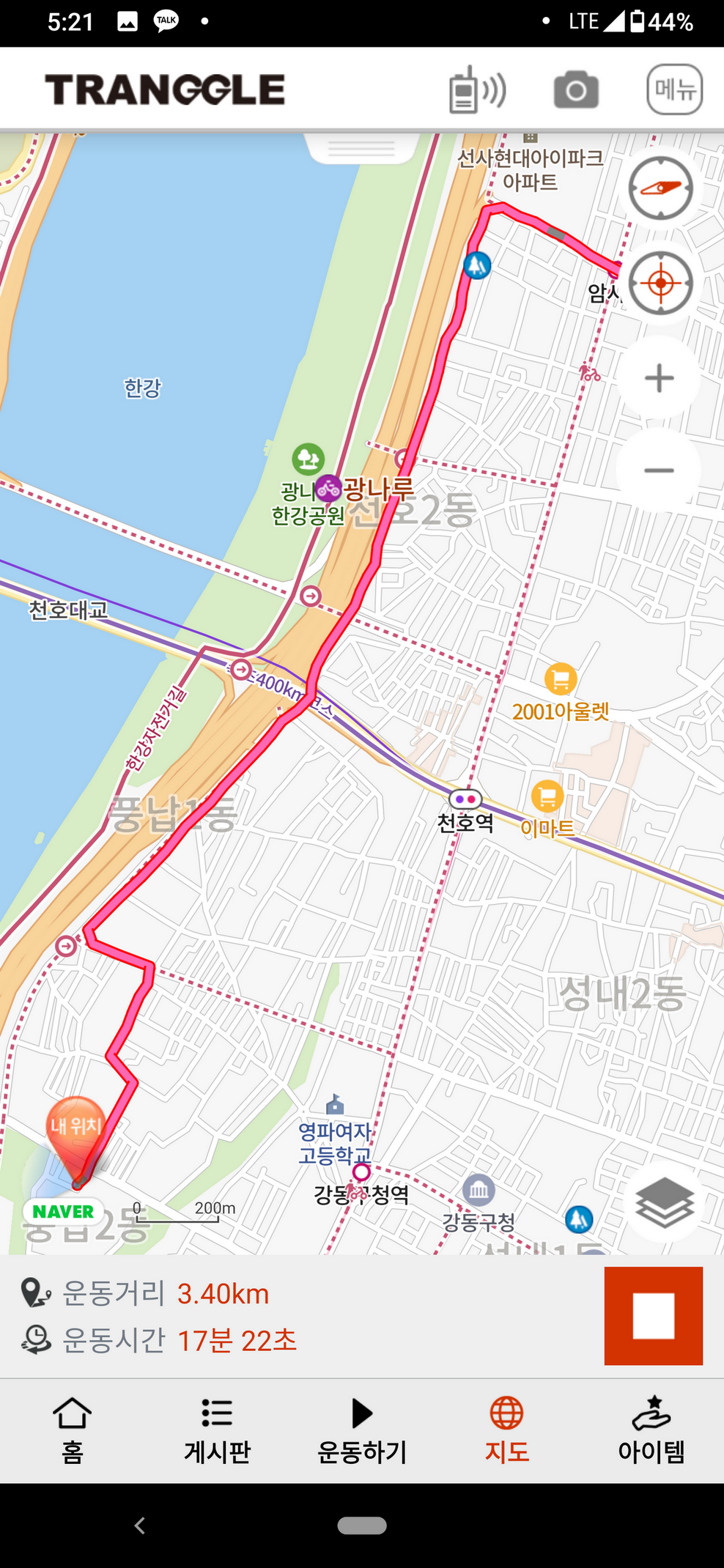Switch to the 아이템 tab
Screen dimensions: 724x1568
tap(651, 1430)
